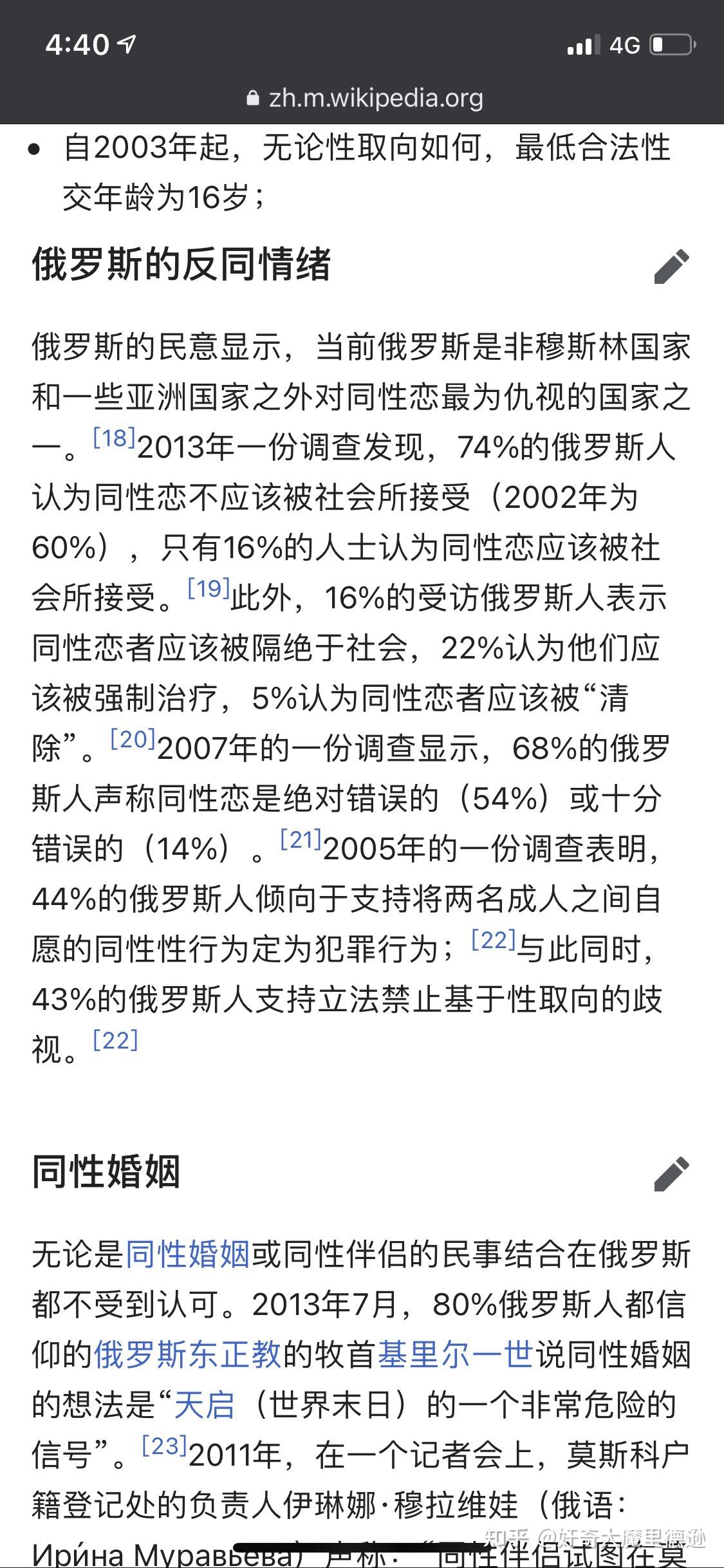Open citation [20]
This screenshot has width=724, height=1568.
tap(133, 740)
